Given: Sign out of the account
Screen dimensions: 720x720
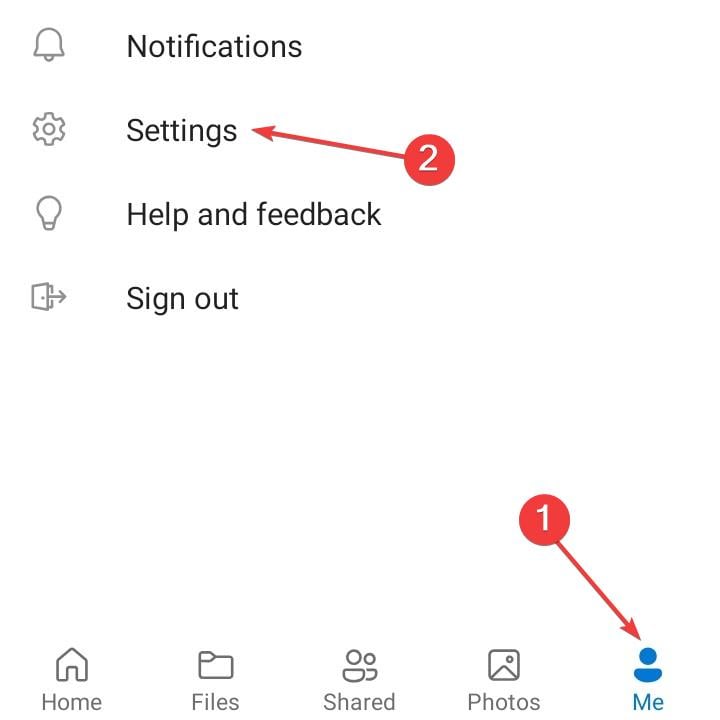Looking at the screenshot, I should click(182, 299).
